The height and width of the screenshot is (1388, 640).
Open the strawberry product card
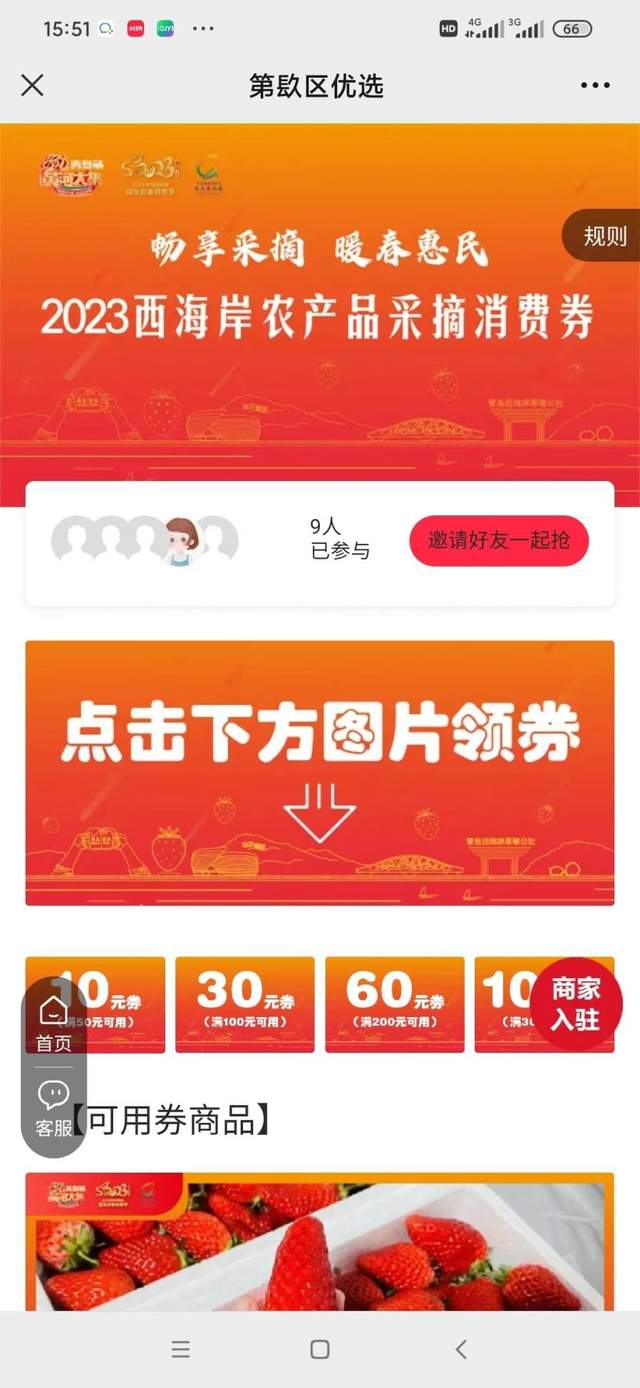(320, 1245)
